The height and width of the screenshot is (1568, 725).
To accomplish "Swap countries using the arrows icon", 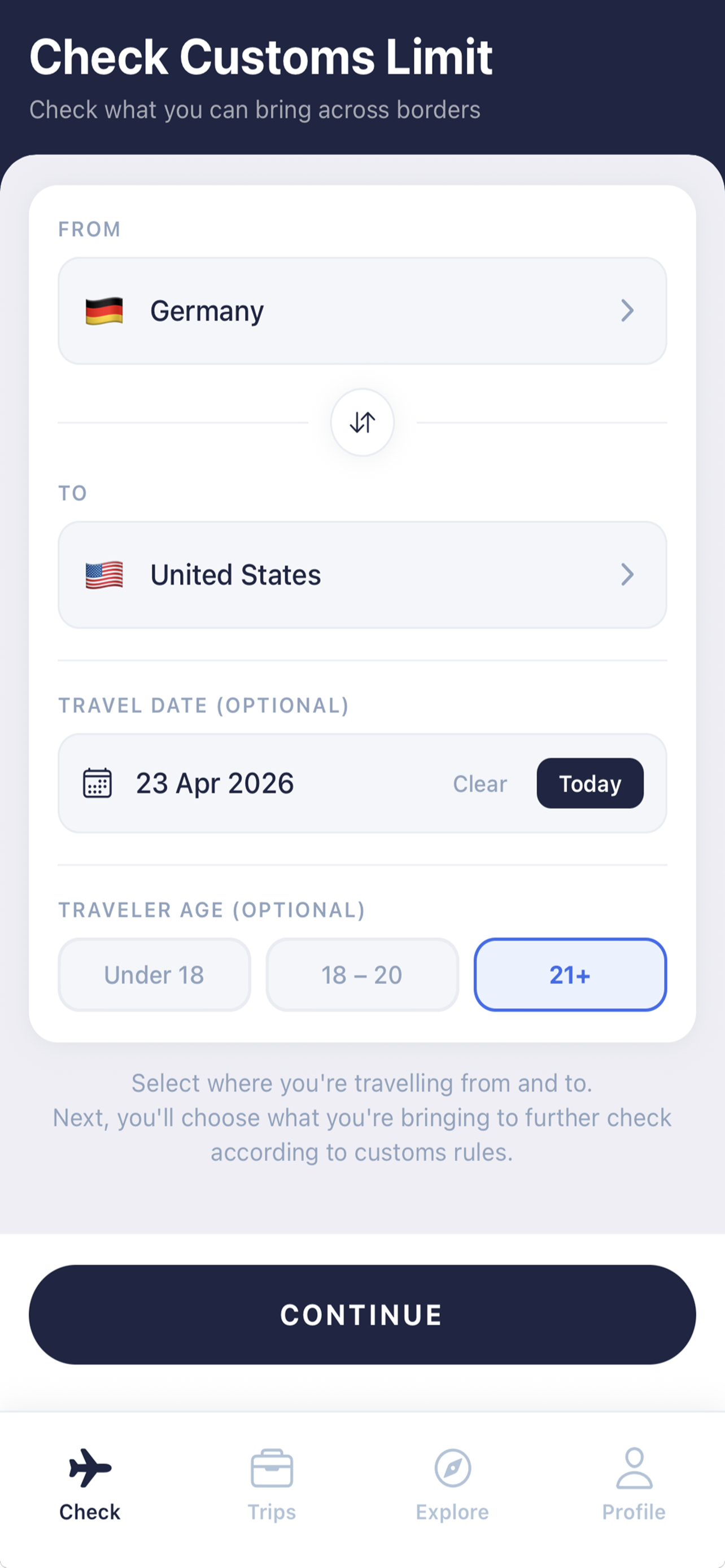I will [x=362, y=422].
